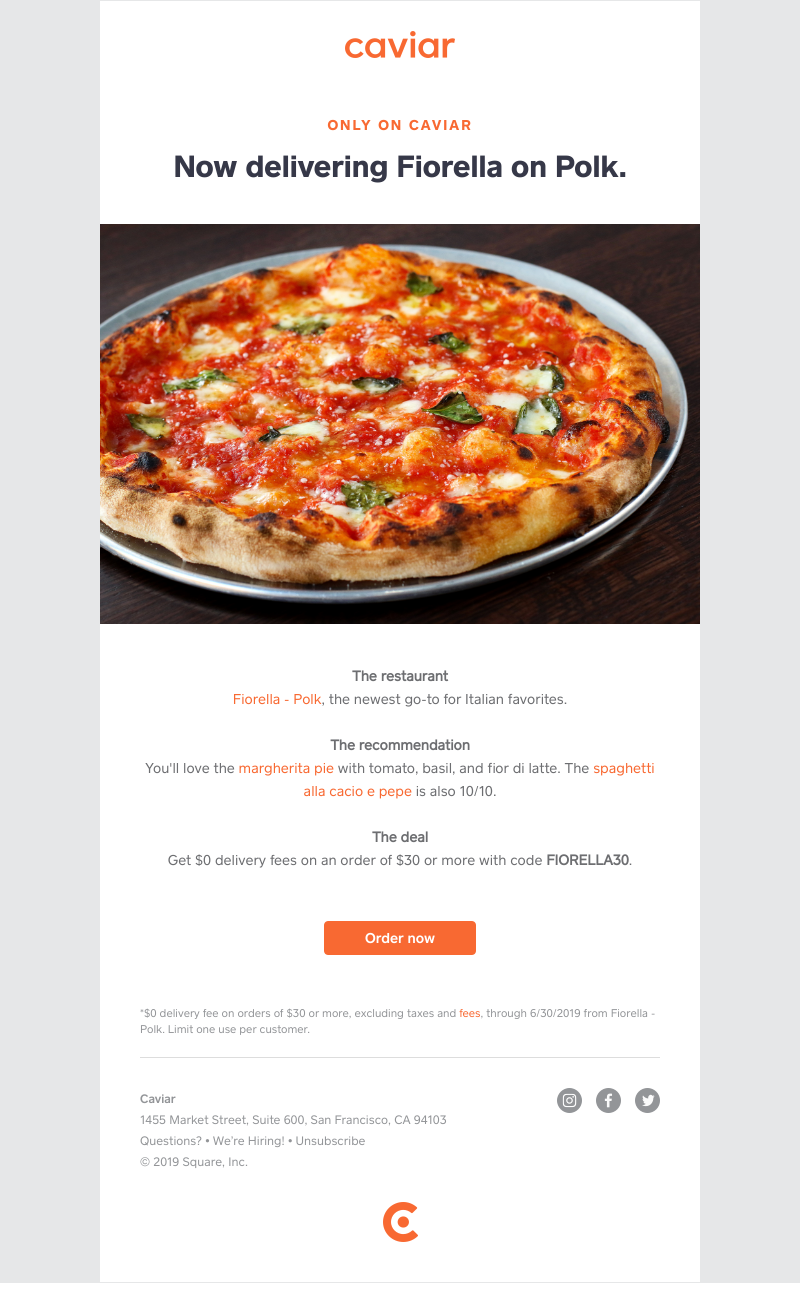Open the margherita pie link
This screenshot has width=800, height=1302.
(286, 768)
